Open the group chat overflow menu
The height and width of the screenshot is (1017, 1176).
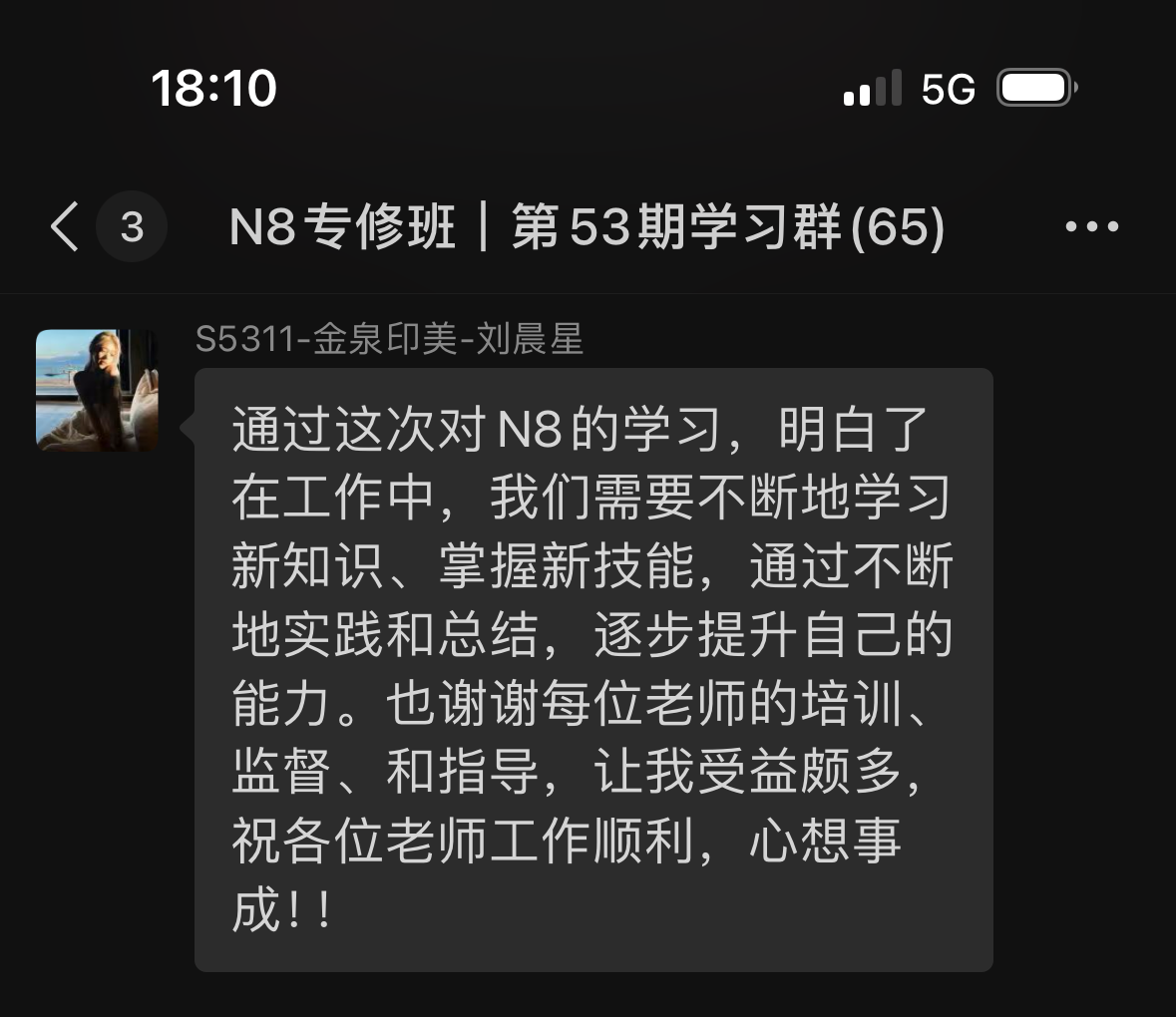1091,227
